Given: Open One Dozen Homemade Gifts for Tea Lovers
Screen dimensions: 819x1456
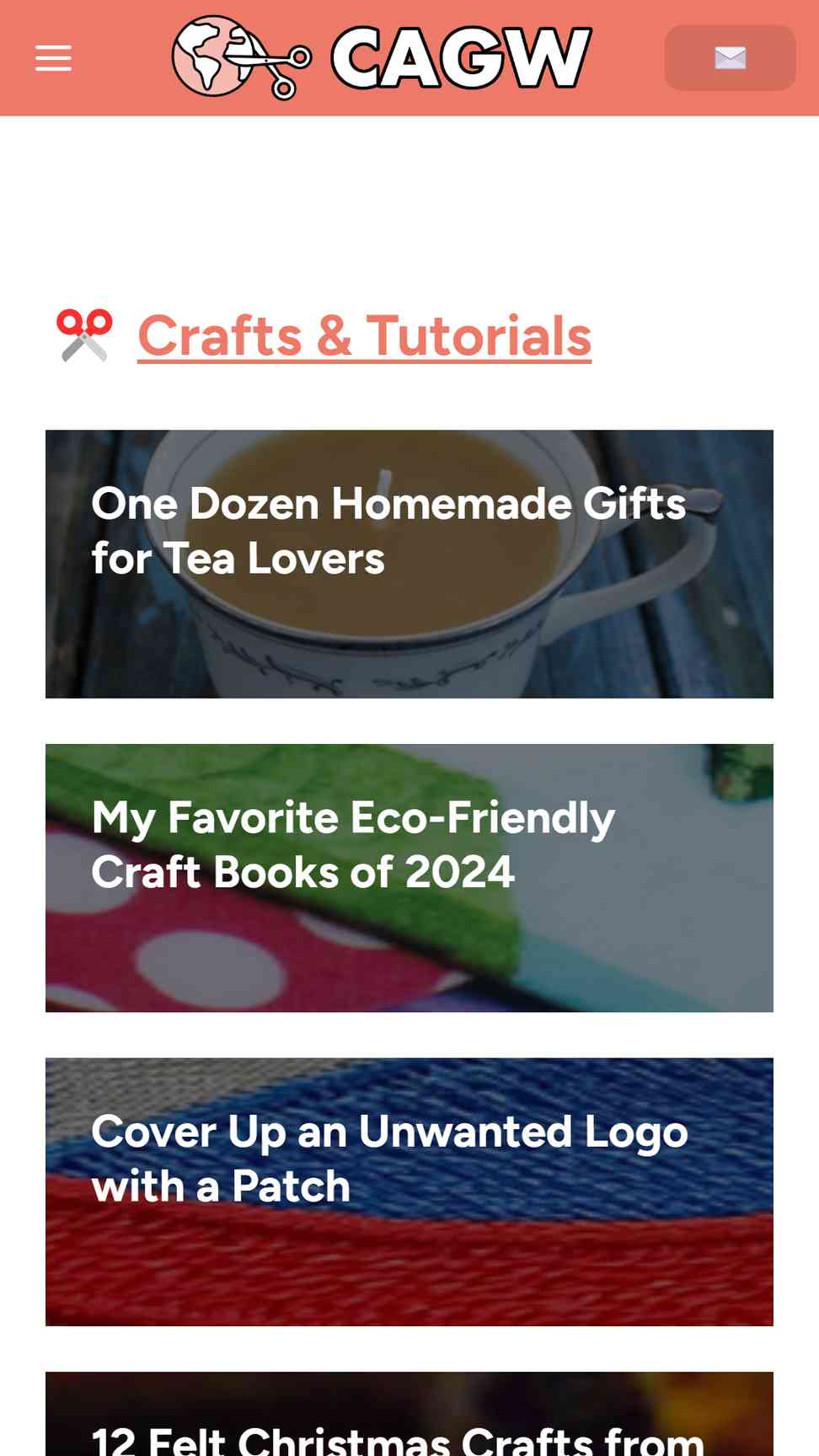Looking at the screenshot, I should pos(409,564).
